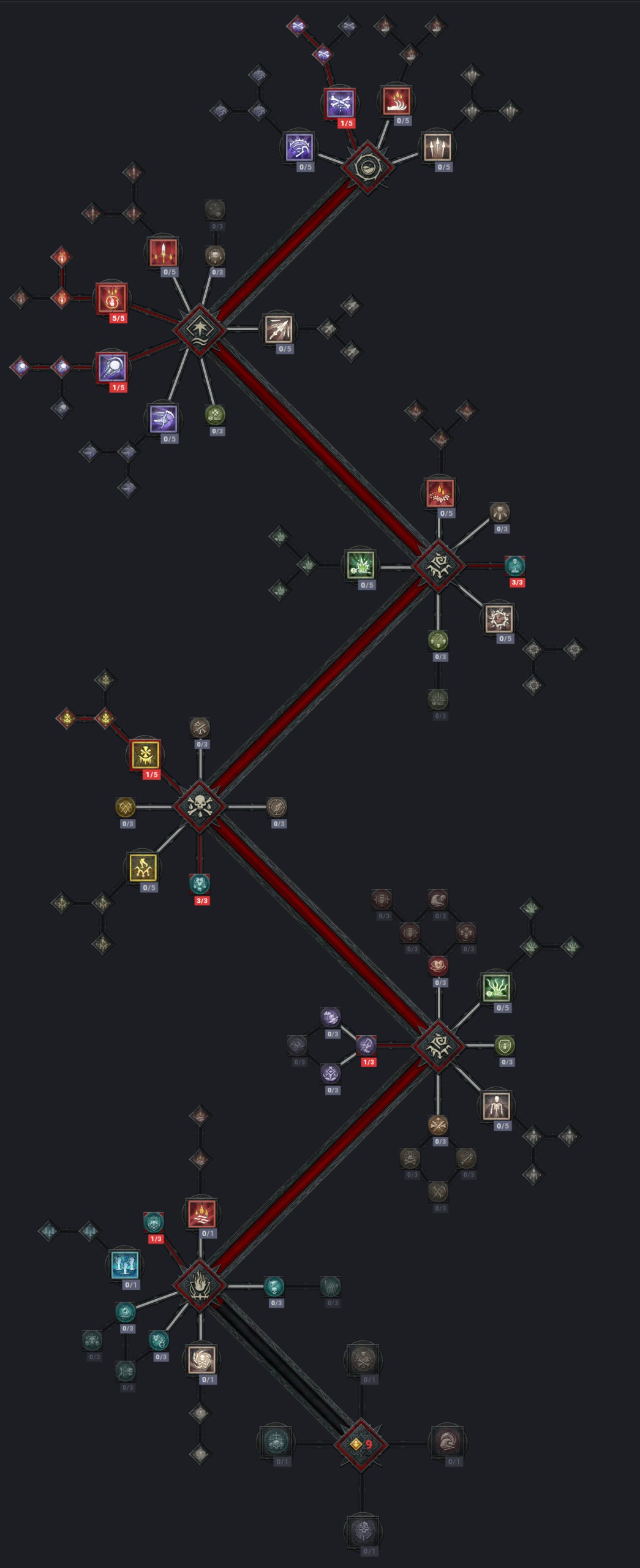The image size is (640, 1568).
Task: Tap the Decompose node at 1/5
Action: 340,103
